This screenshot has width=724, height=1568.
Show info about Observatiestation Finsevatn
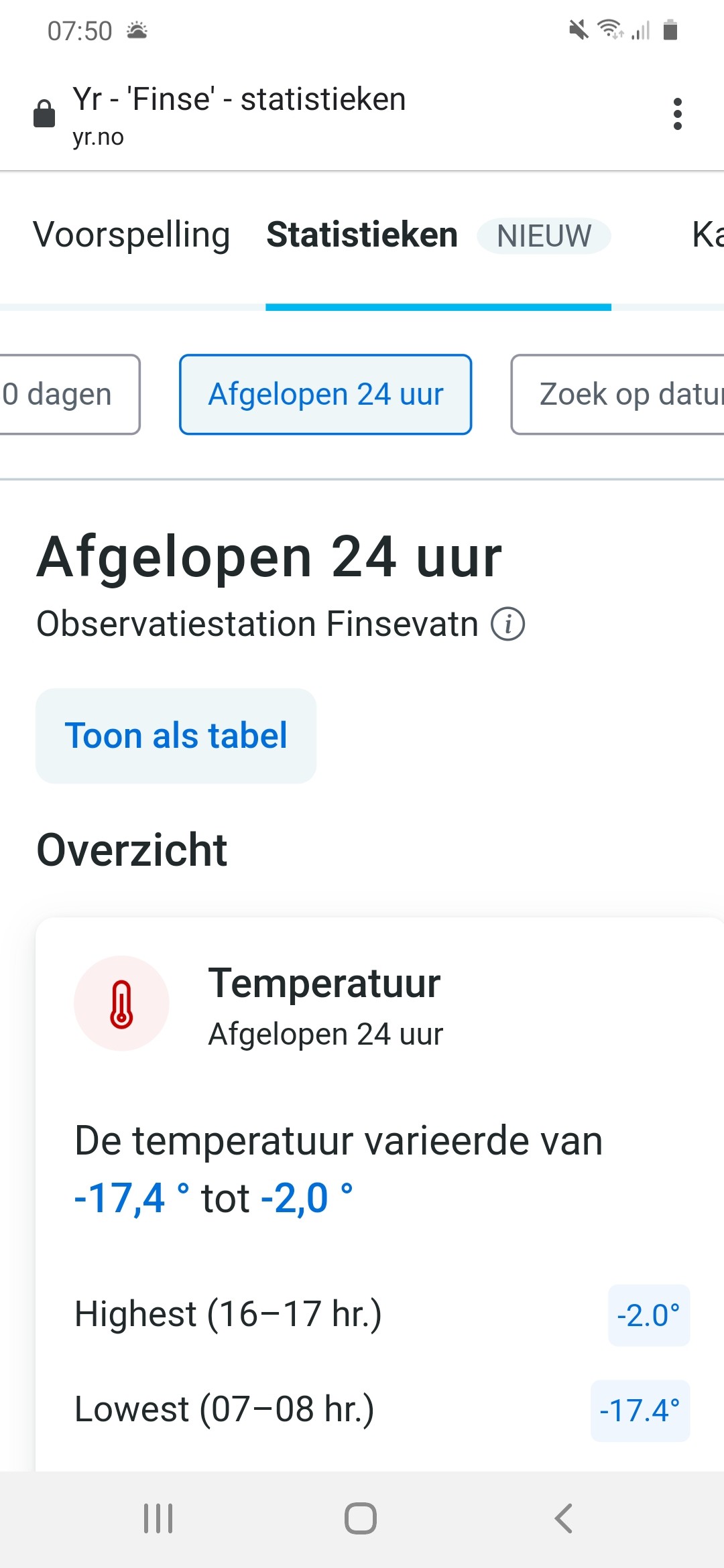point(508,625)
